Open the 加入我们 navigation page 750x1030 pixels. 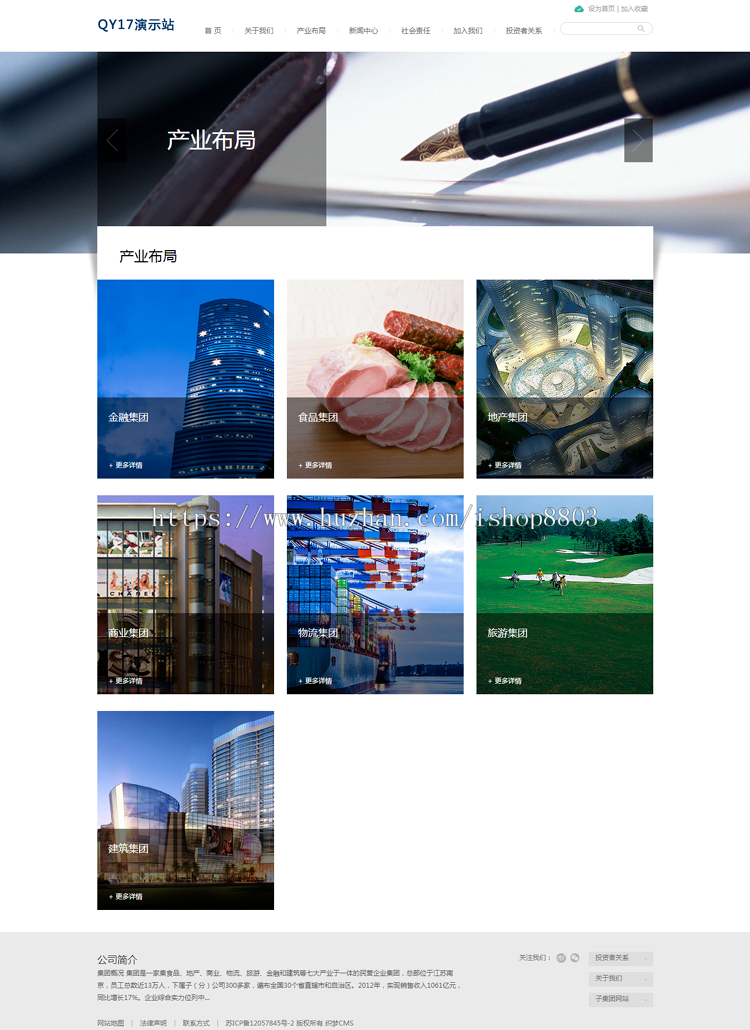tap(468, 31)
